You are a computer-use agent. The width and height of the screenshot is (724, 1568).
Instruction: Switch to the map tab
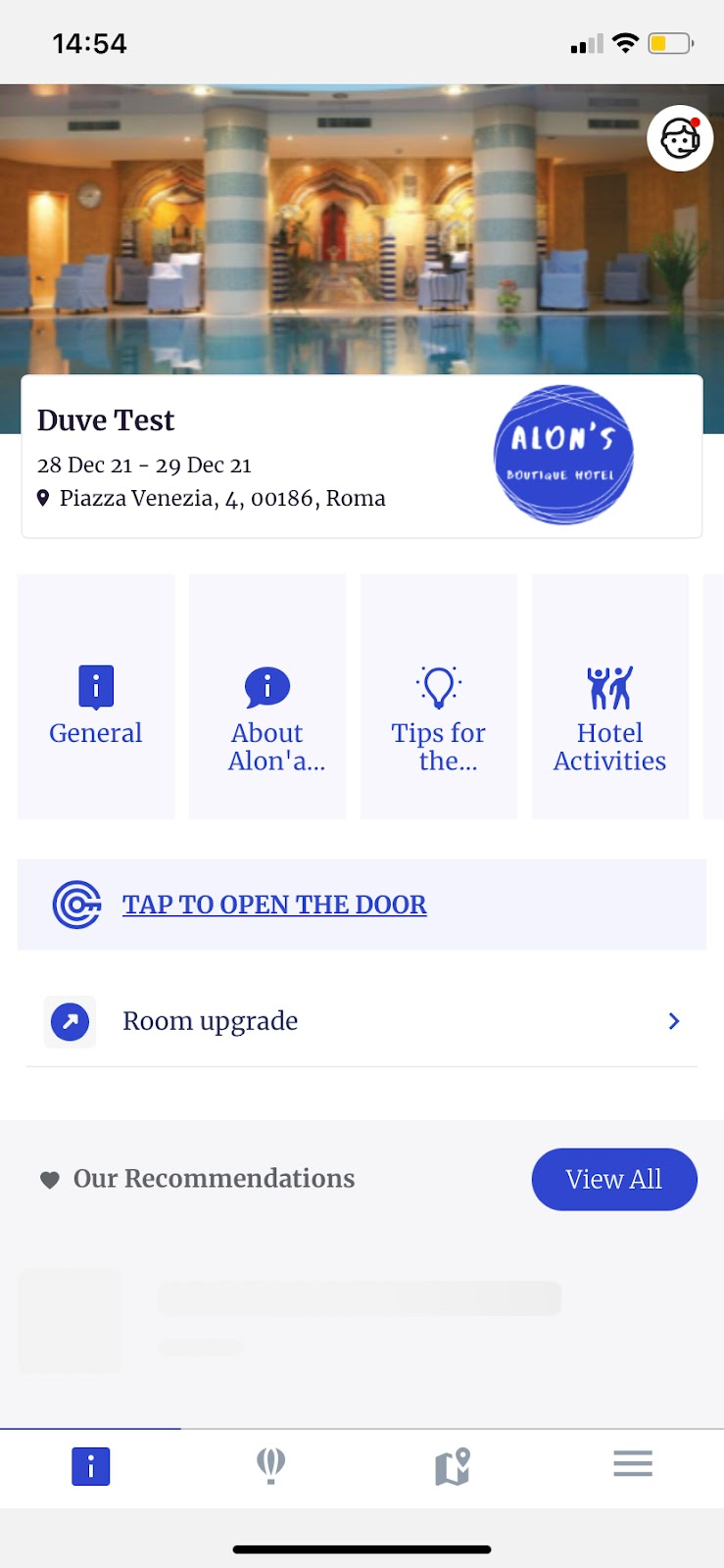tap(452, 1467)
